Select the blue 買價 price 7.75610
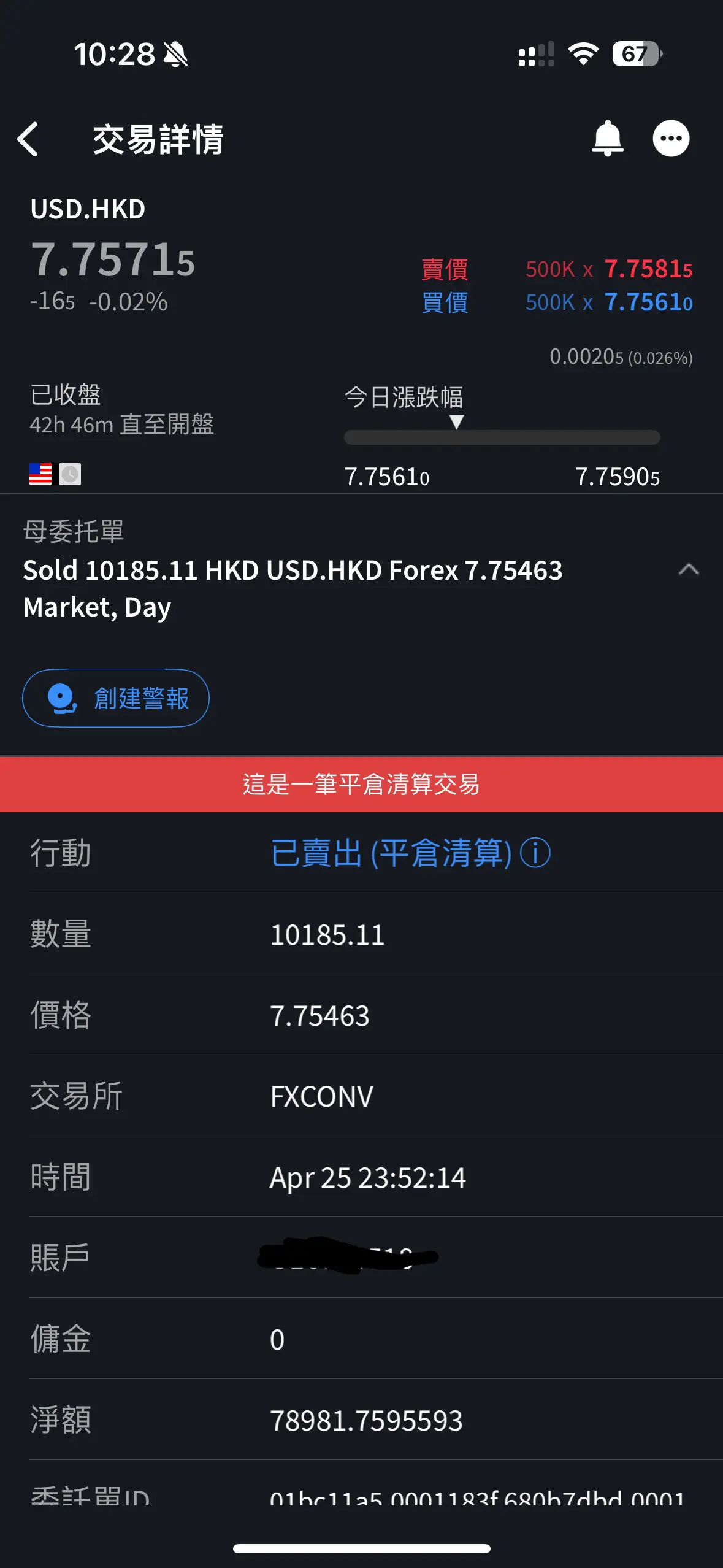Viewport: 723px width, 1568px height. point(646,303)
